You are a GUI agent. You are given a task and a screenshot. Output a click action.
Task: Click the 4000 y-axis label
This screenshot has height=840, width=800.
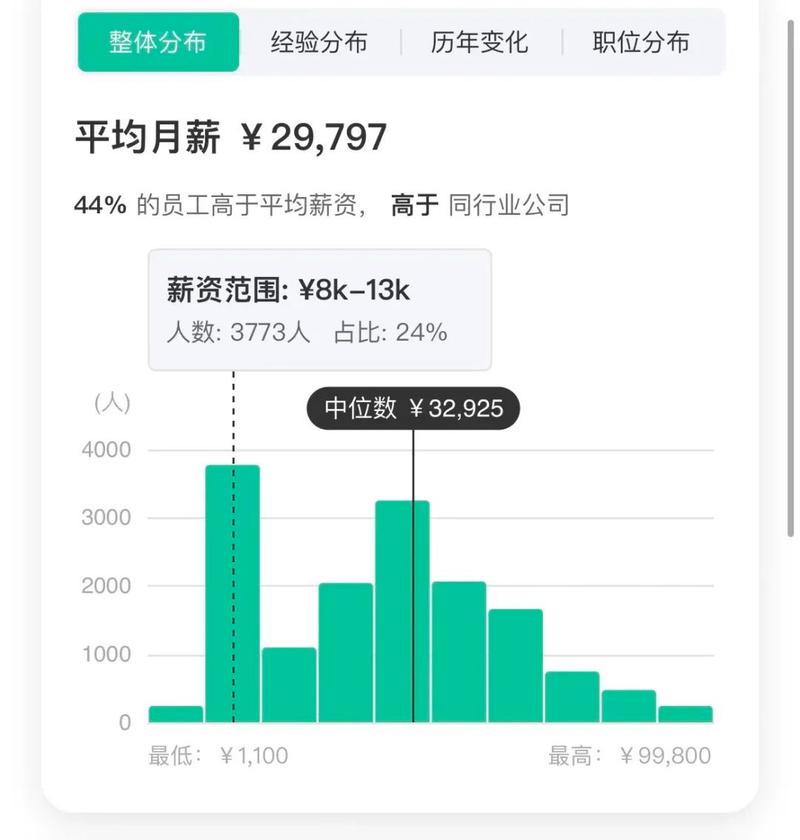[x=105, y=447]
